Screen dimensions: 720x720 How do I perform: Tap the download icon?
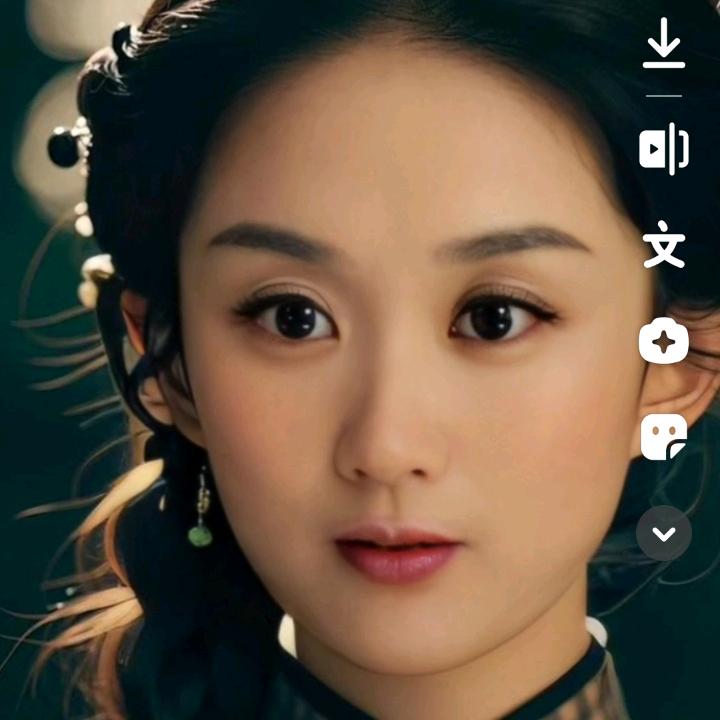663,44
